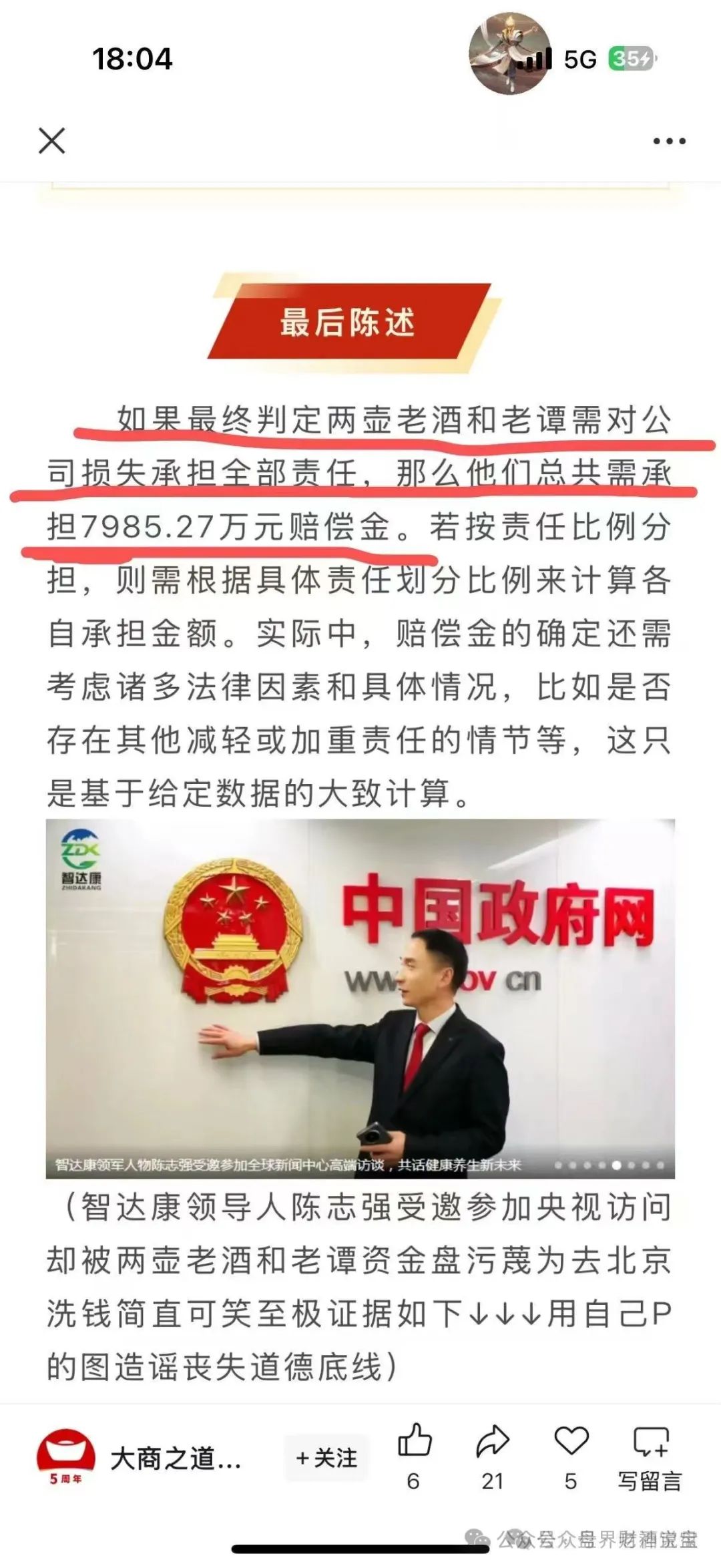Follow the 大商之道 account with +关注
Image resolution: width=721 pixels, height=1568 pixels.
[x=326, y=1458]
